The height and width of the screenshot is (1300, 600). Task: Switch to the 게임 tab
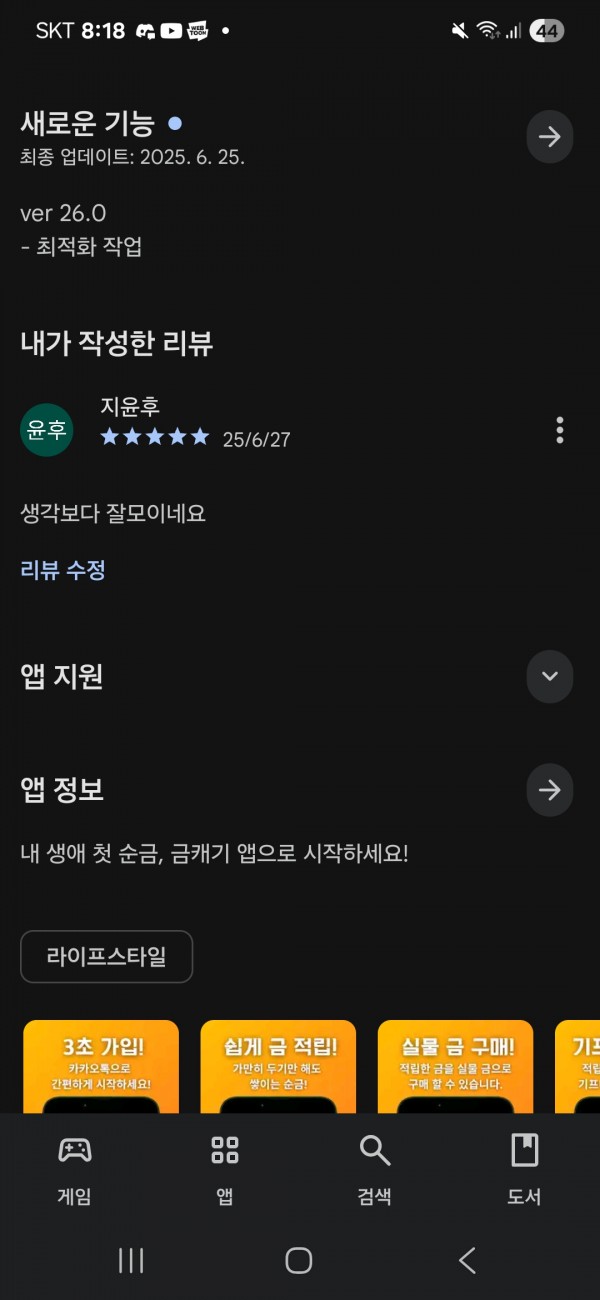coord(75,1170)
